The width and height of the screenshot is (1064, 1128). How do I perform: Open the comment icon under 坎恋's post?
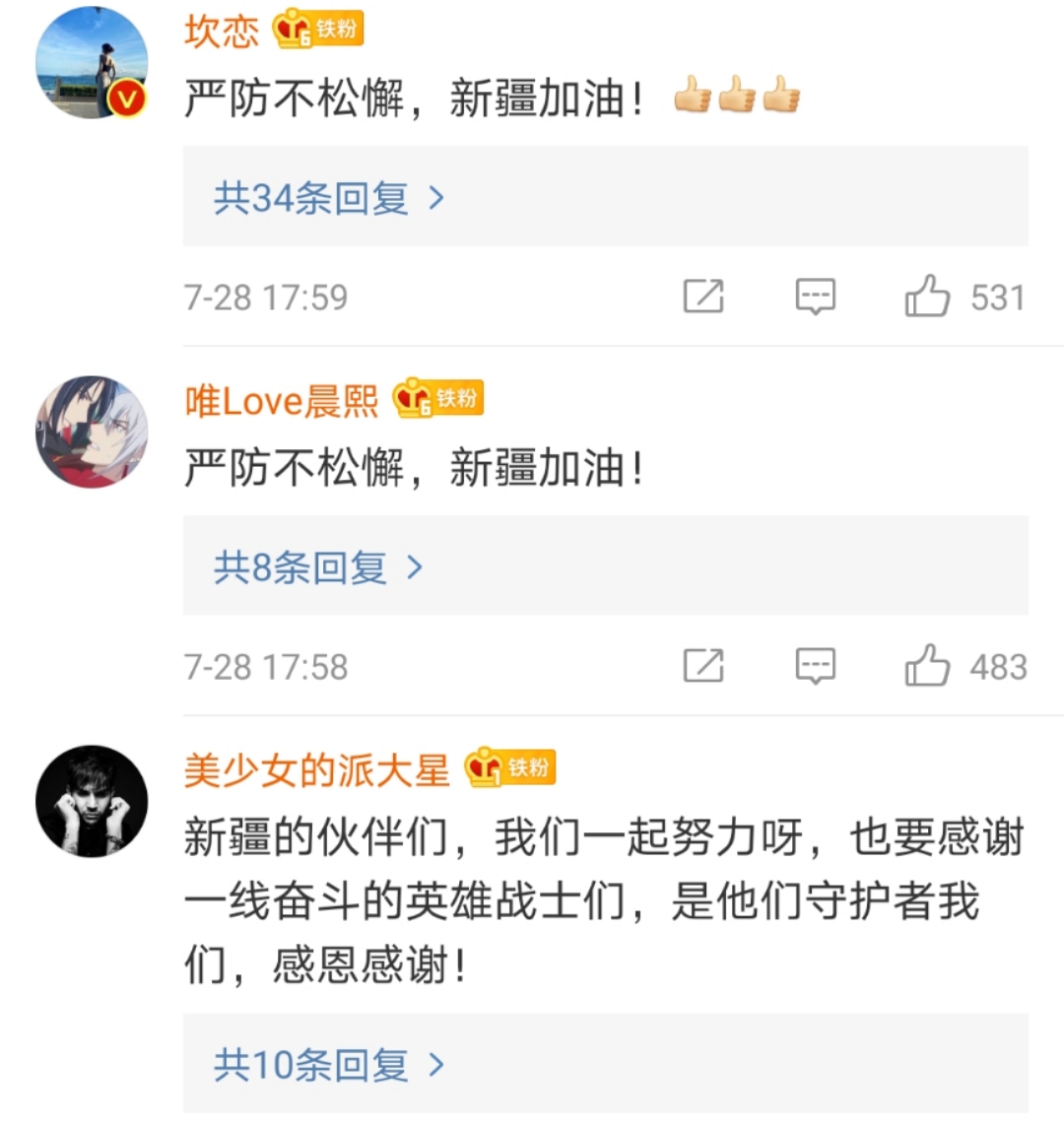tap(817, 297)
